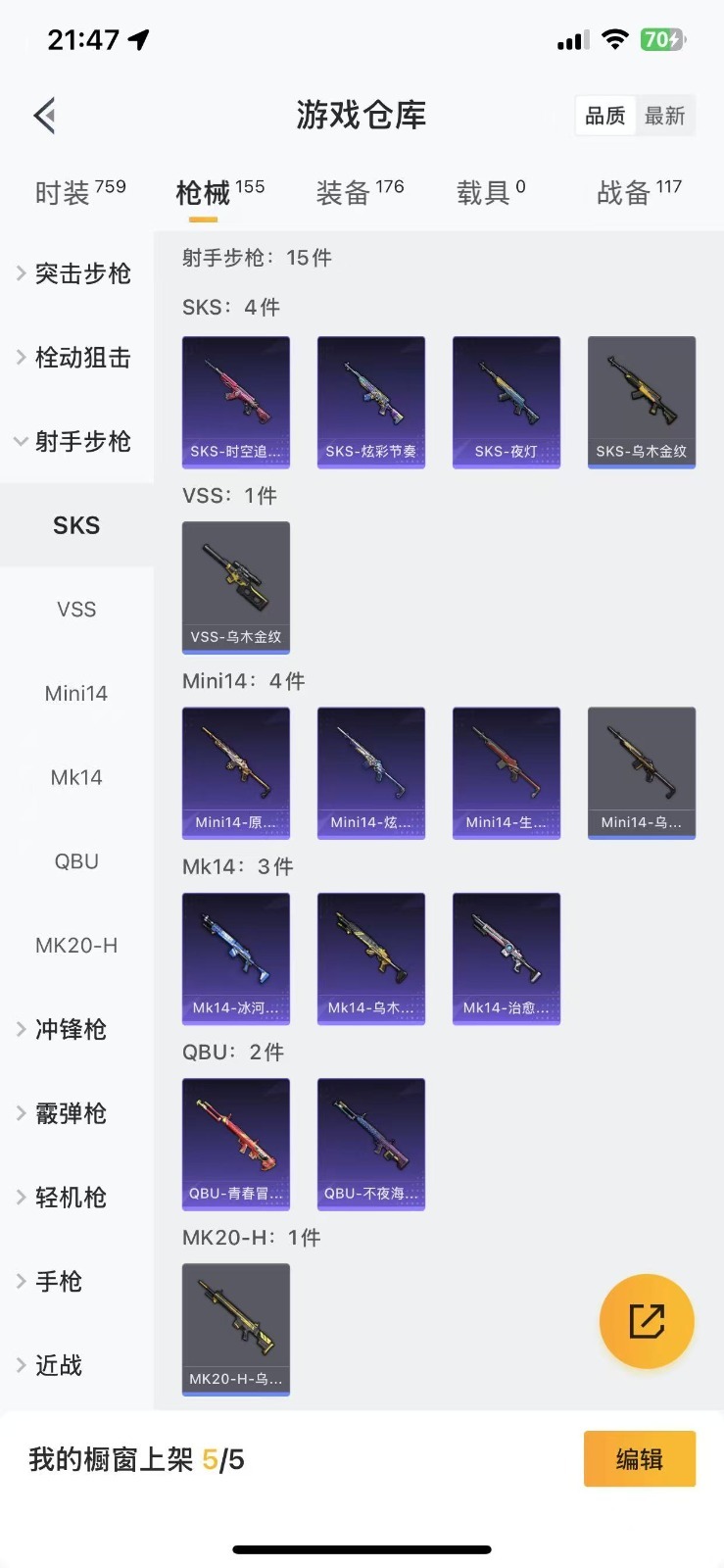Select the 载具 tab
Screen dimensions: 724x1568
click(x=490, y=192)
